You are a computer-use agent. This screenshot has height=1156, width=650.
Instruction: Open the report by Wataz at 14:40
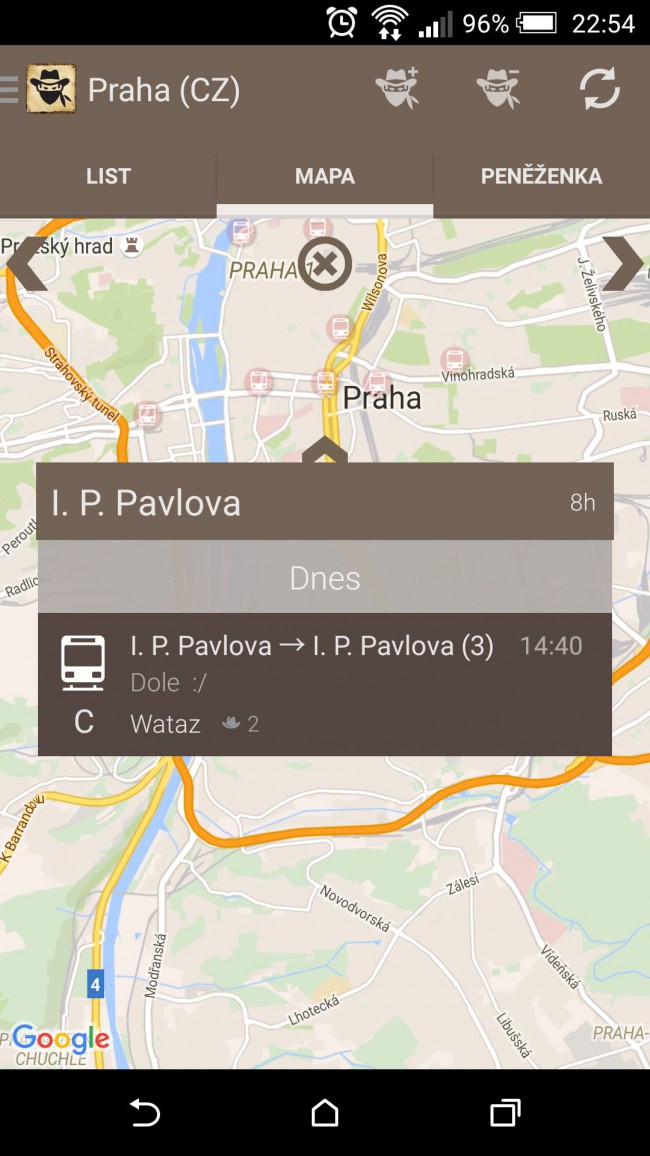point(325,684)
